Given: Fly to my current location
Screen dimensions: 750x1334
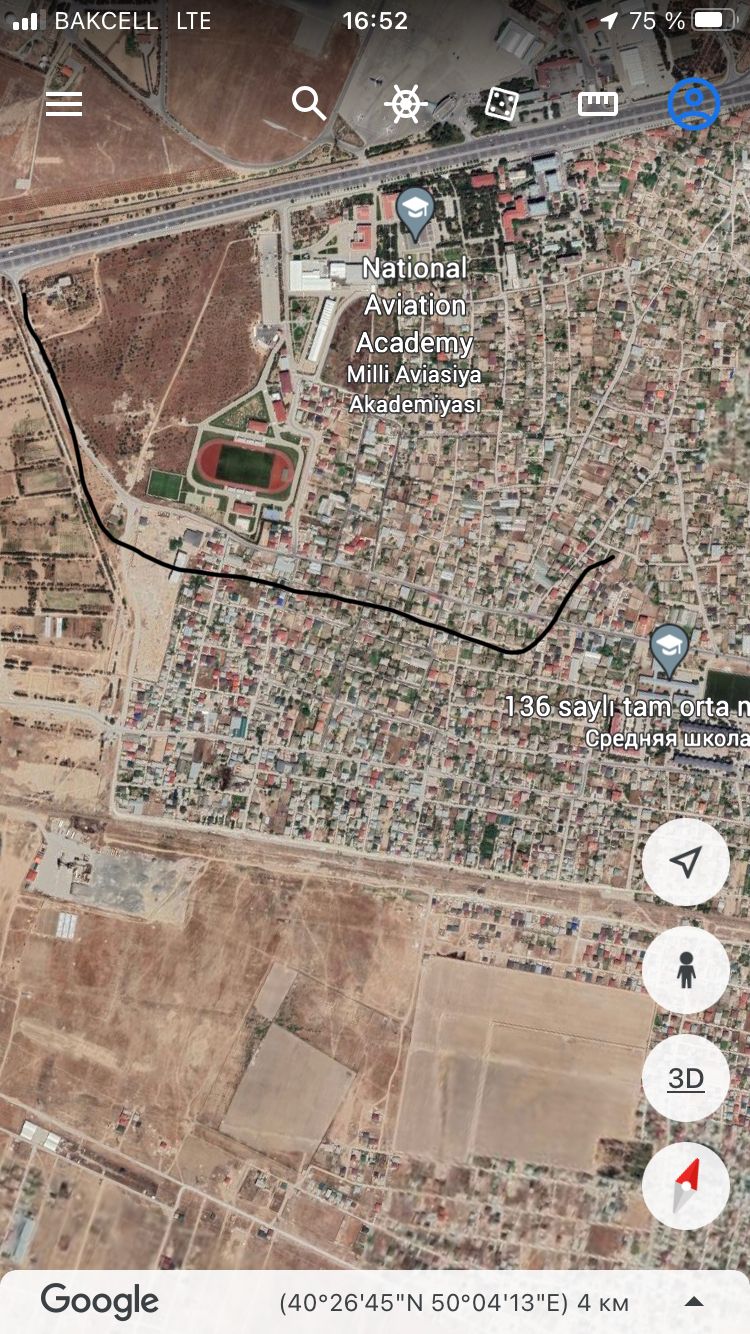Looking at the screenshot, I should [x=686, y=862].
